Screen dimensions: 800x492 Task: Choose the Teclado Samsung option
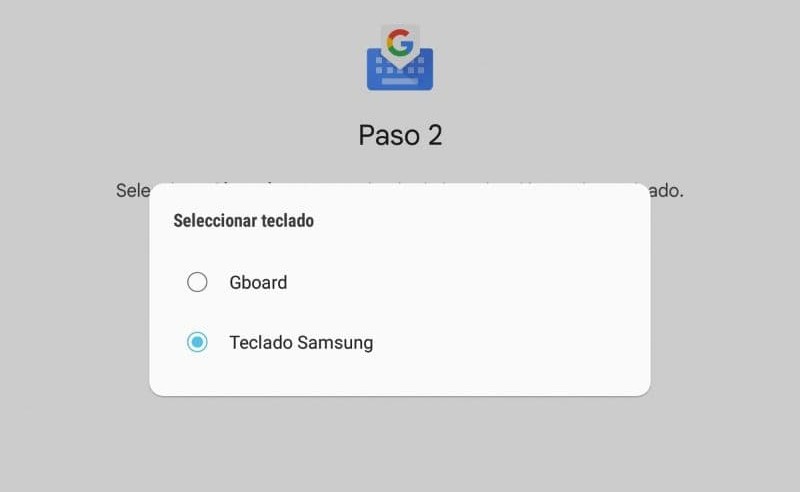198,342
